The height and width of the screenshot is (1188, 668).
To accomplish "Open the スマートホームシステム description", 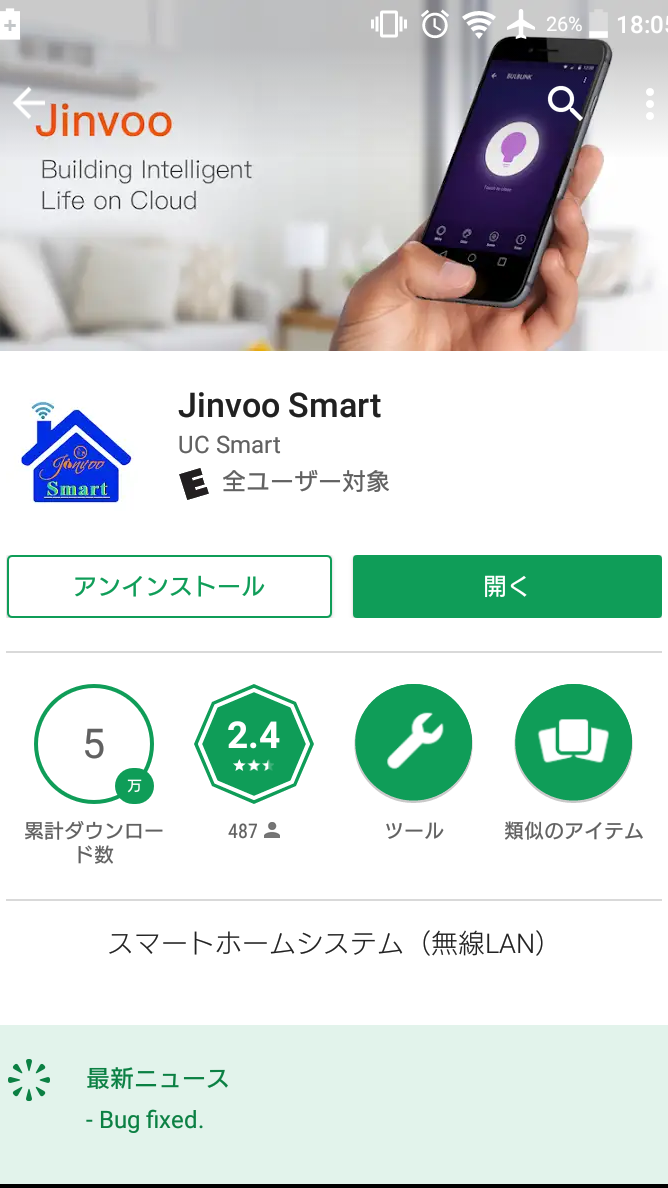I will [327, 944].
